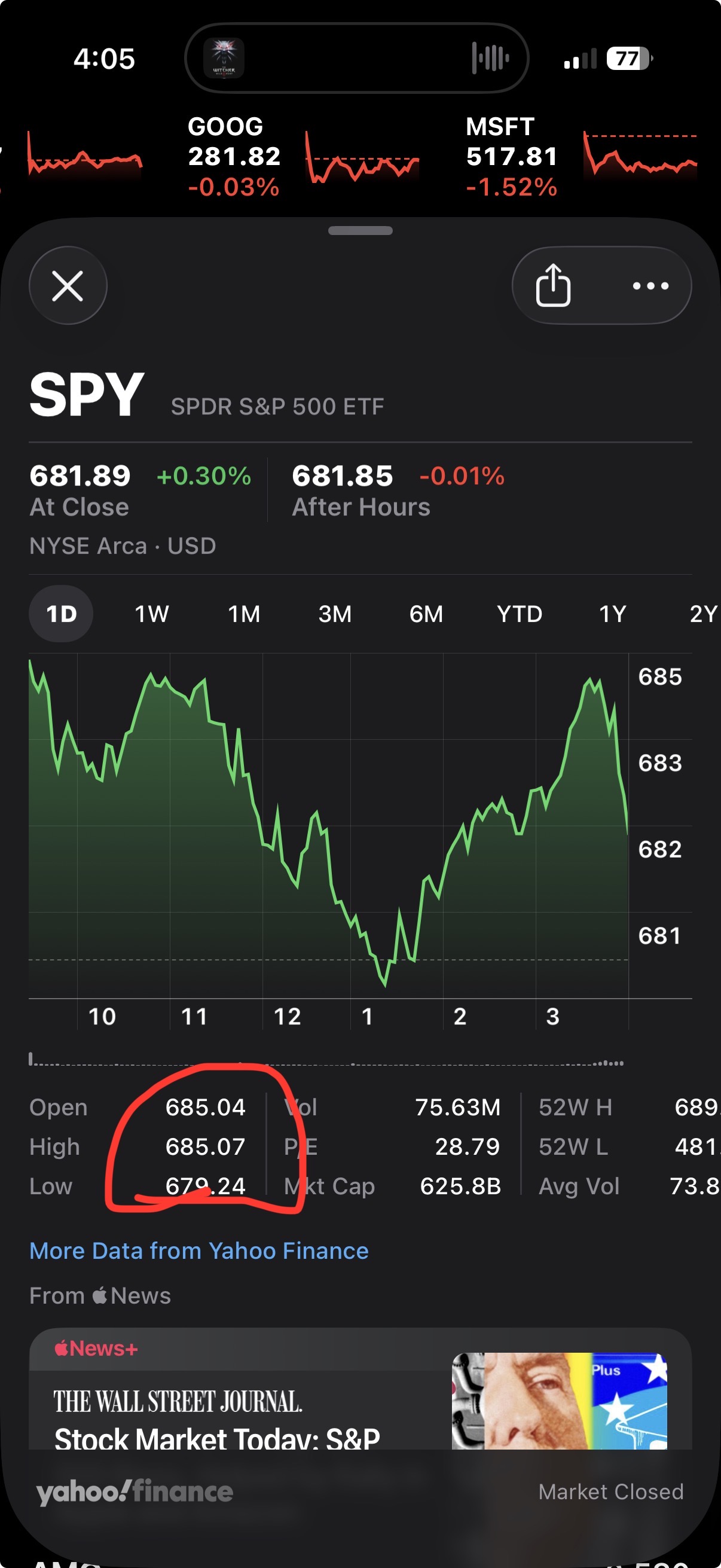Image resolution: width=721 pixels, height=1568 pixels.
Task: Close the SPY detail sheet
Action: click(x=68, y=286)
